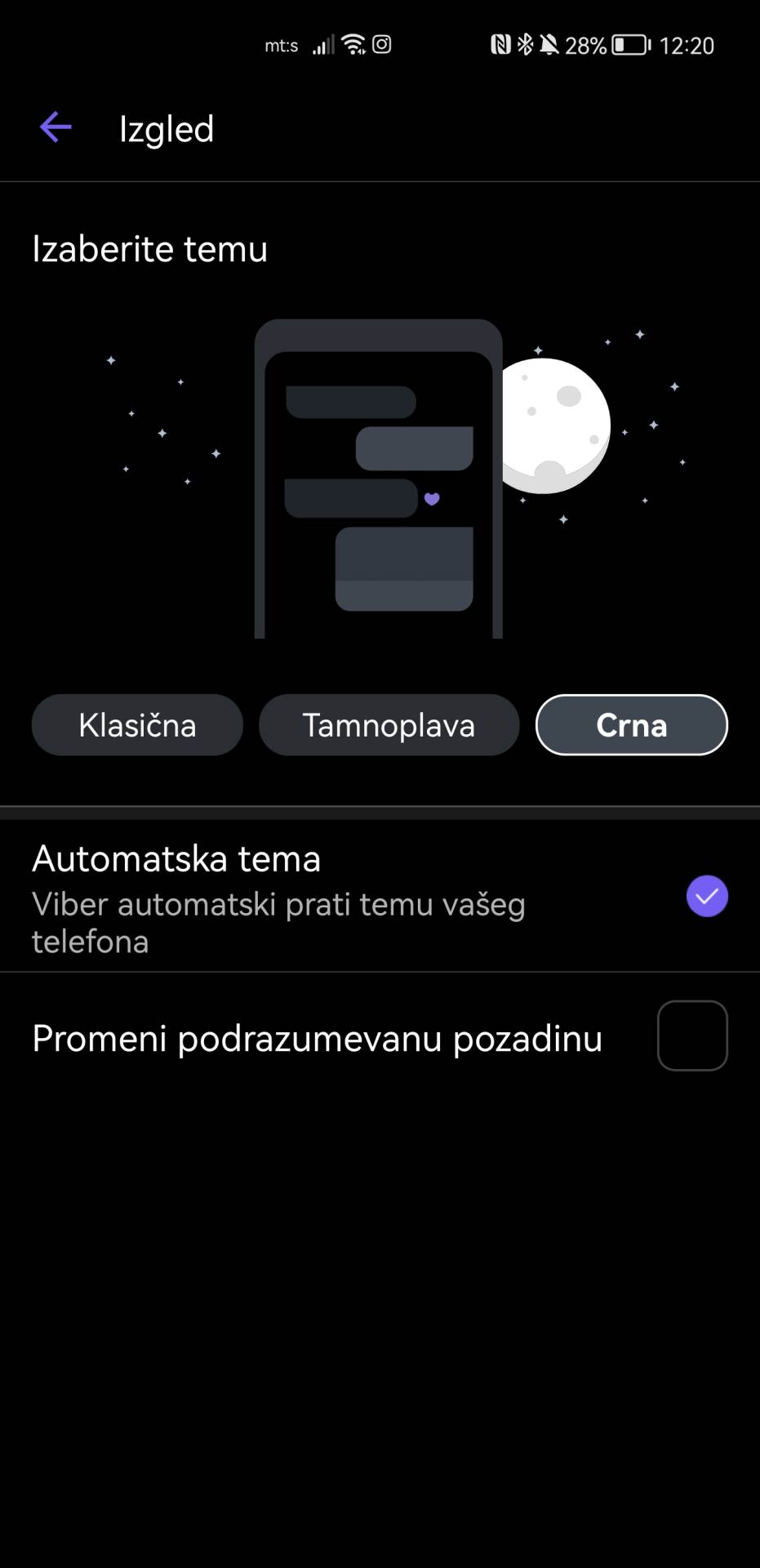Uncheck the purple Automatska tema checkmark
Screen dimensions: 760x1568
click(x=707, y=896)
